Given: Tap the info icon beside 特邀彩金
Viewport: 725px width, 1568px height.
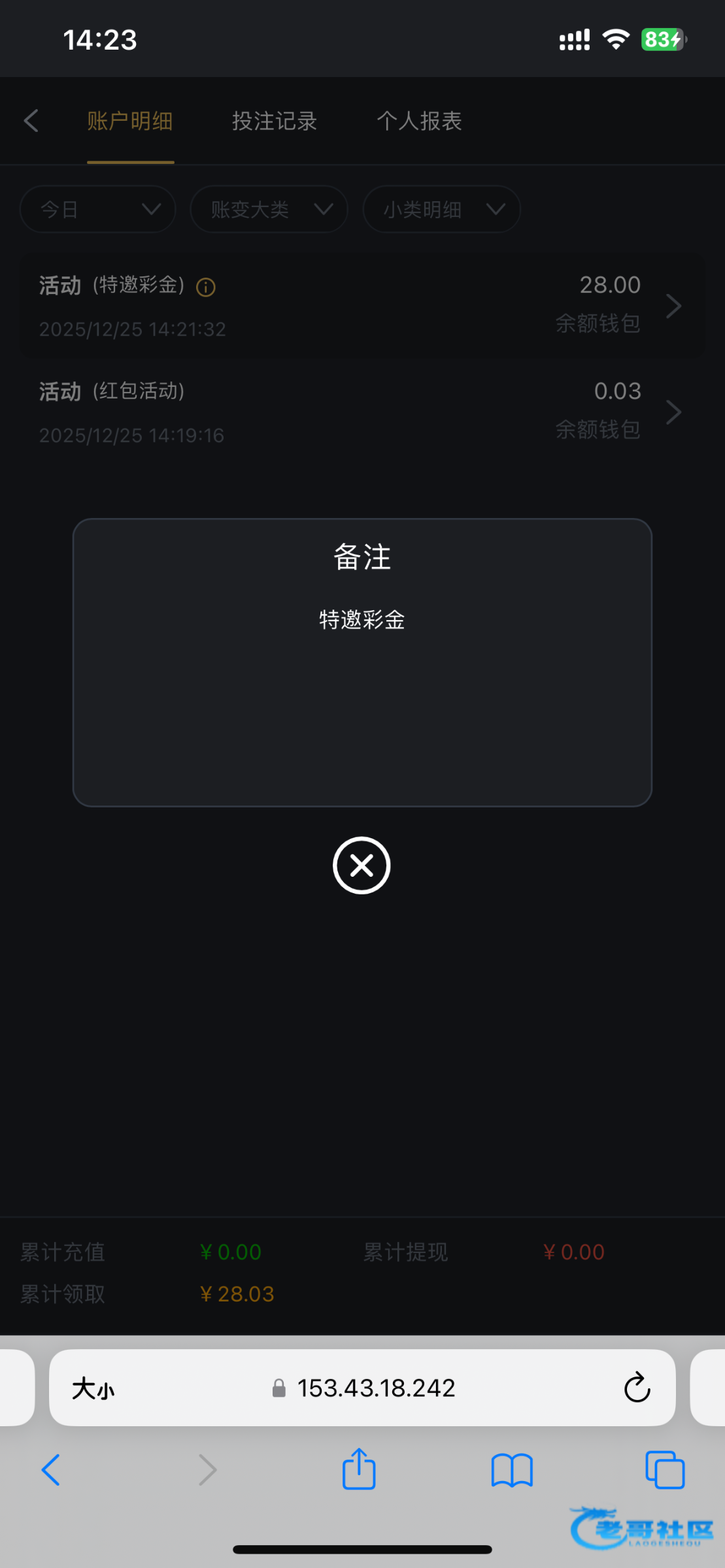Looking at the screenshot, I should coord(206,287).
